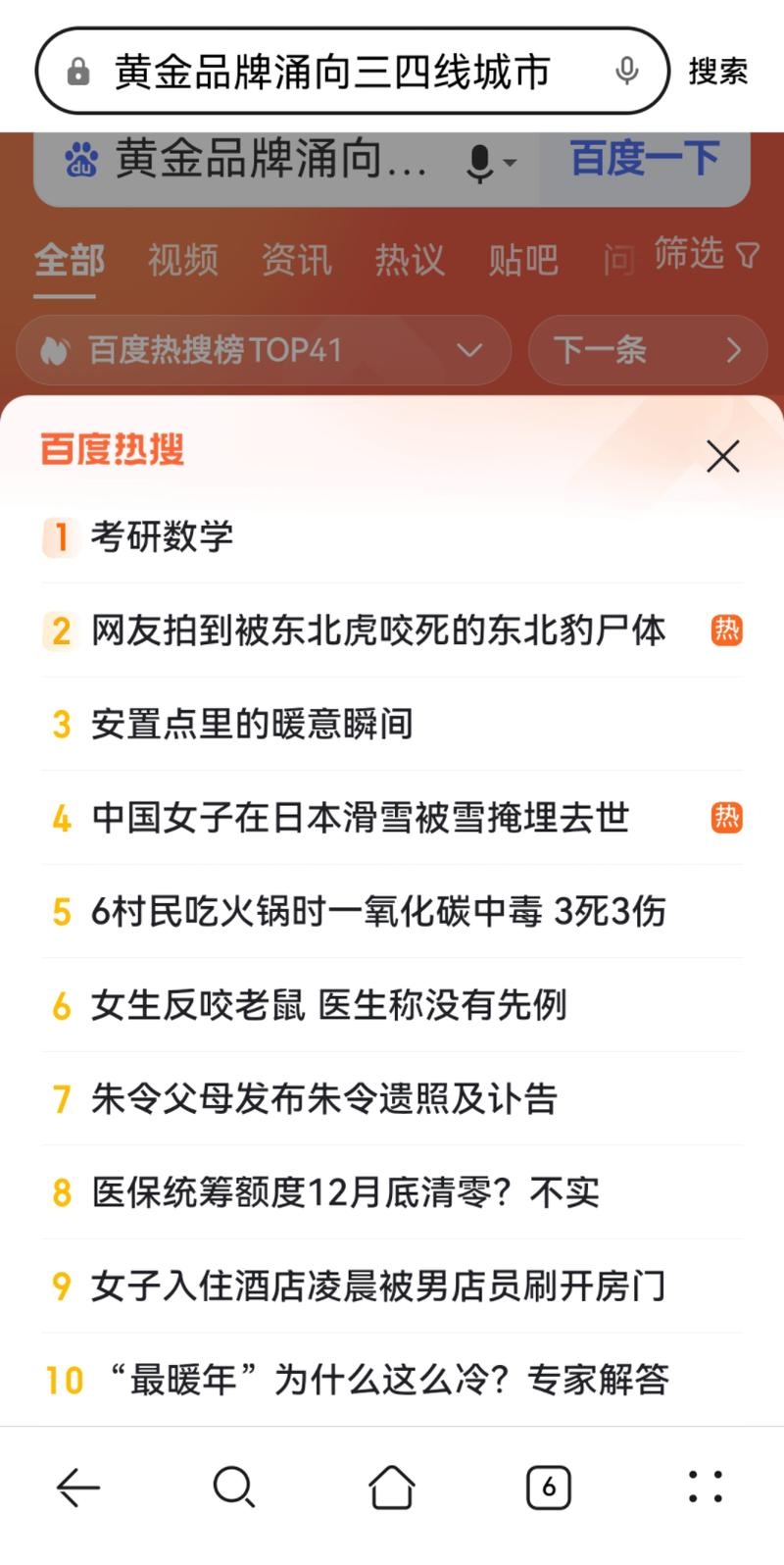784x1565 pixels.
Task: Tap the Baidu logo in the search box
Action: pos(81,159)
